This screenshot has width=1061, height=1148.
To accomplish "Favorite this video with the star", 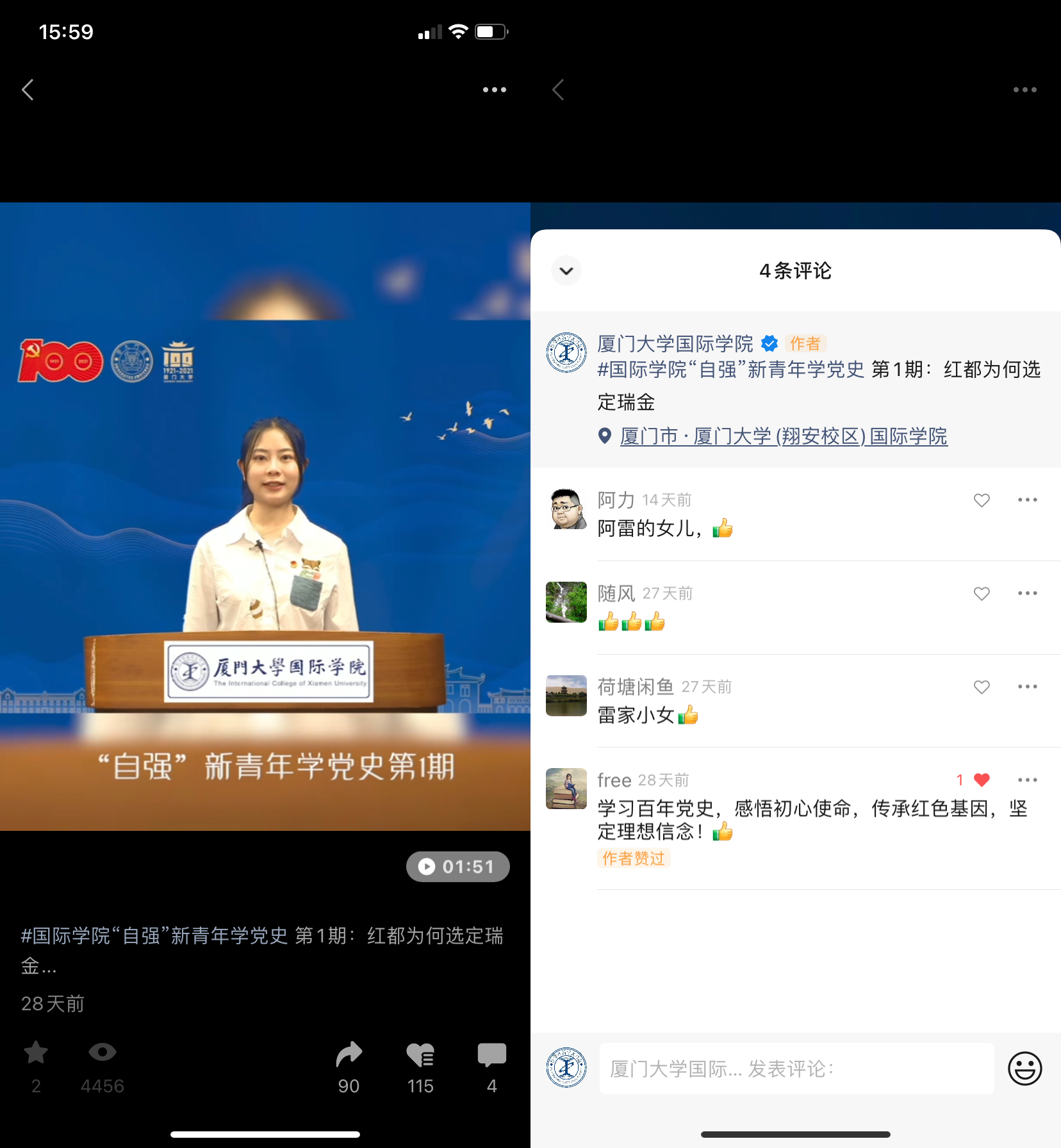I will 36,1053.
